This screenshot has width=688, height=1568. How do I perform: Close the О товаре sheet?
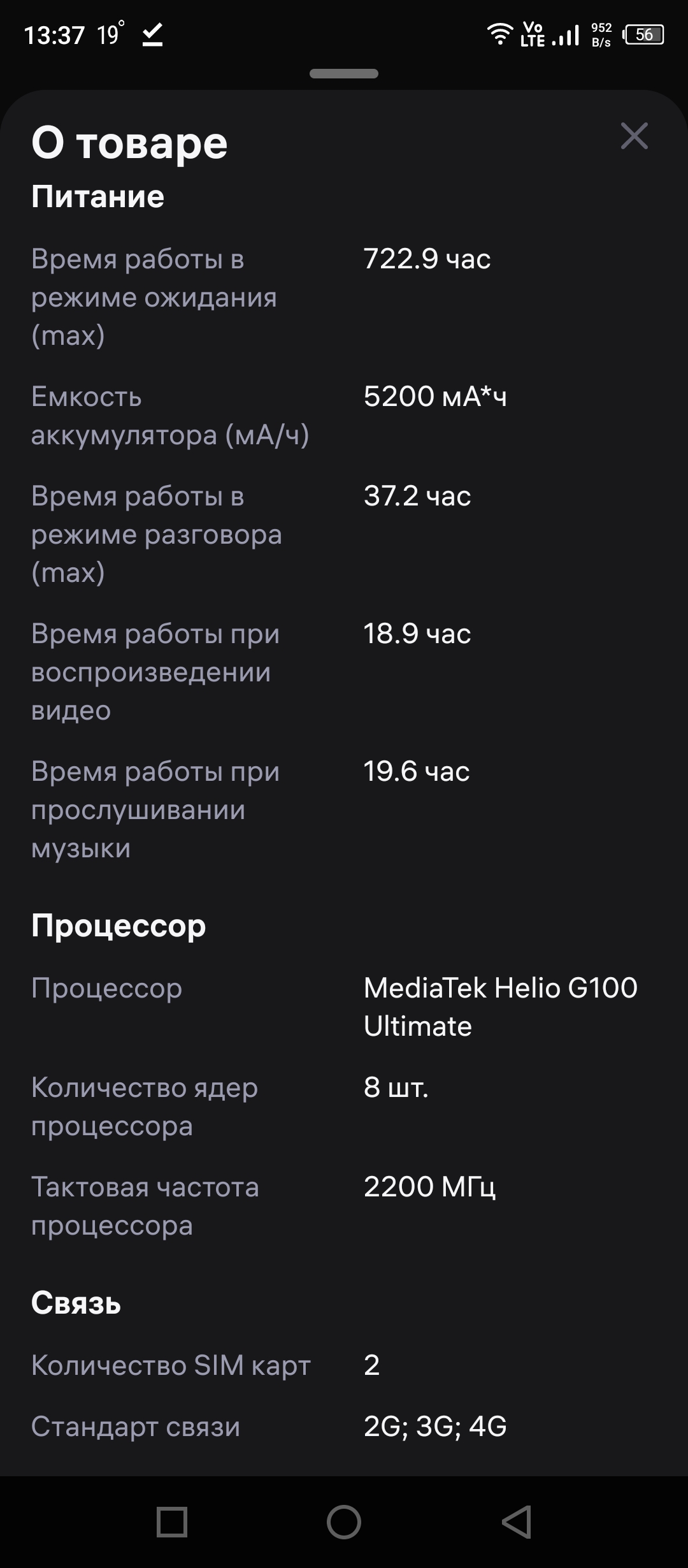(634, 136)
